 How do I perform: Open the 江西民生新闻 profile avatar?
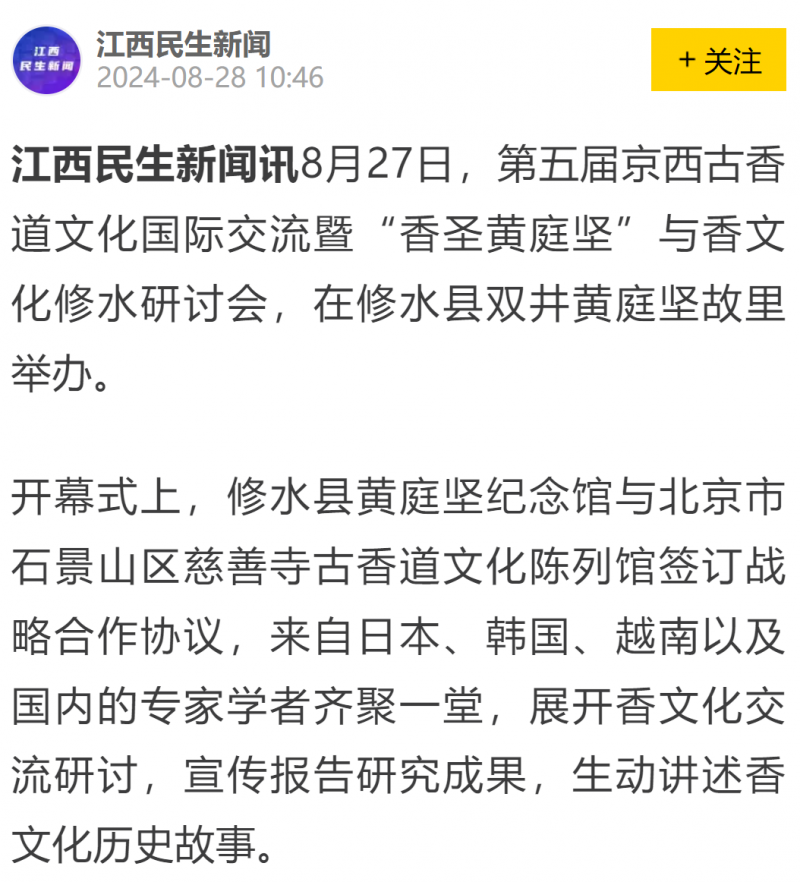point(47,60)
